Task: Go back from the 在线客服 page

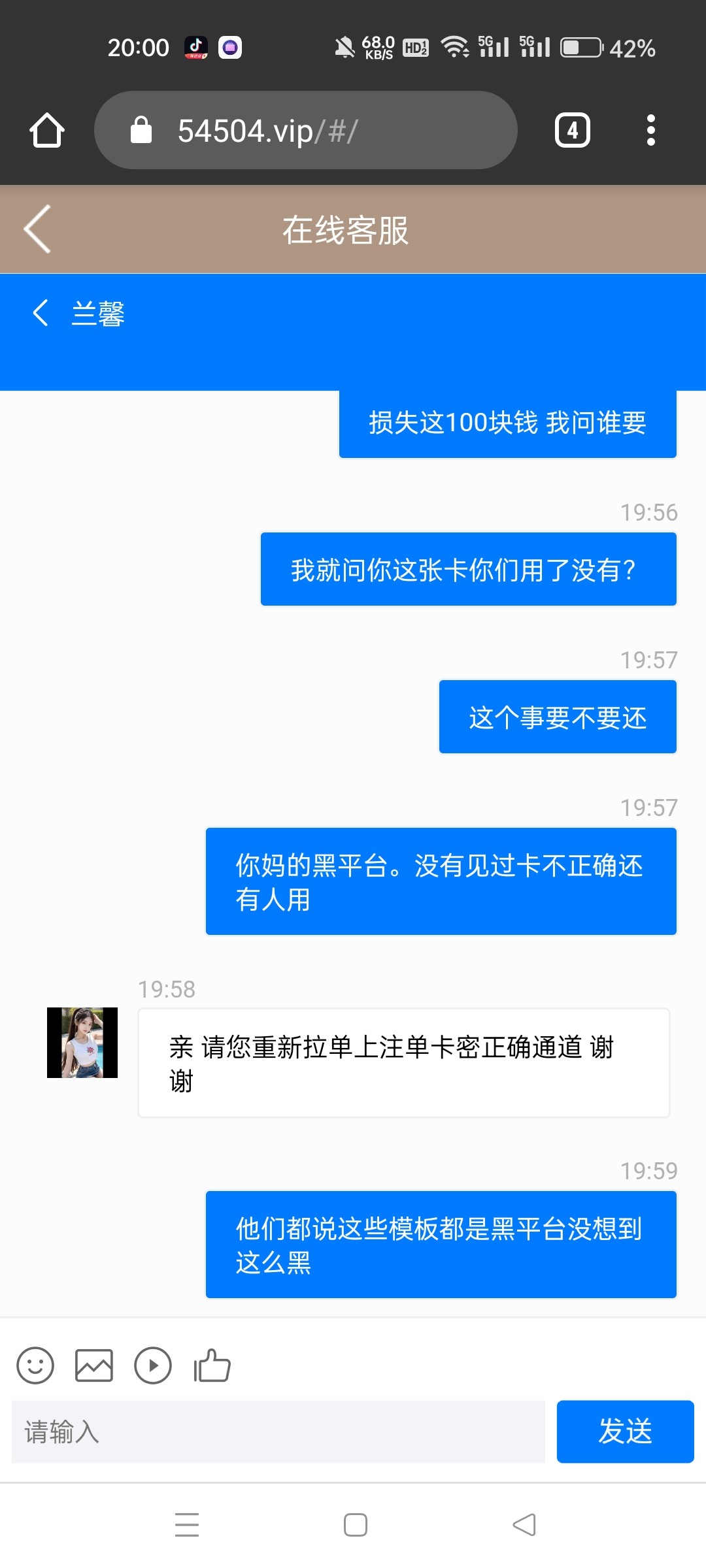Action: click(x=38, y=229)
